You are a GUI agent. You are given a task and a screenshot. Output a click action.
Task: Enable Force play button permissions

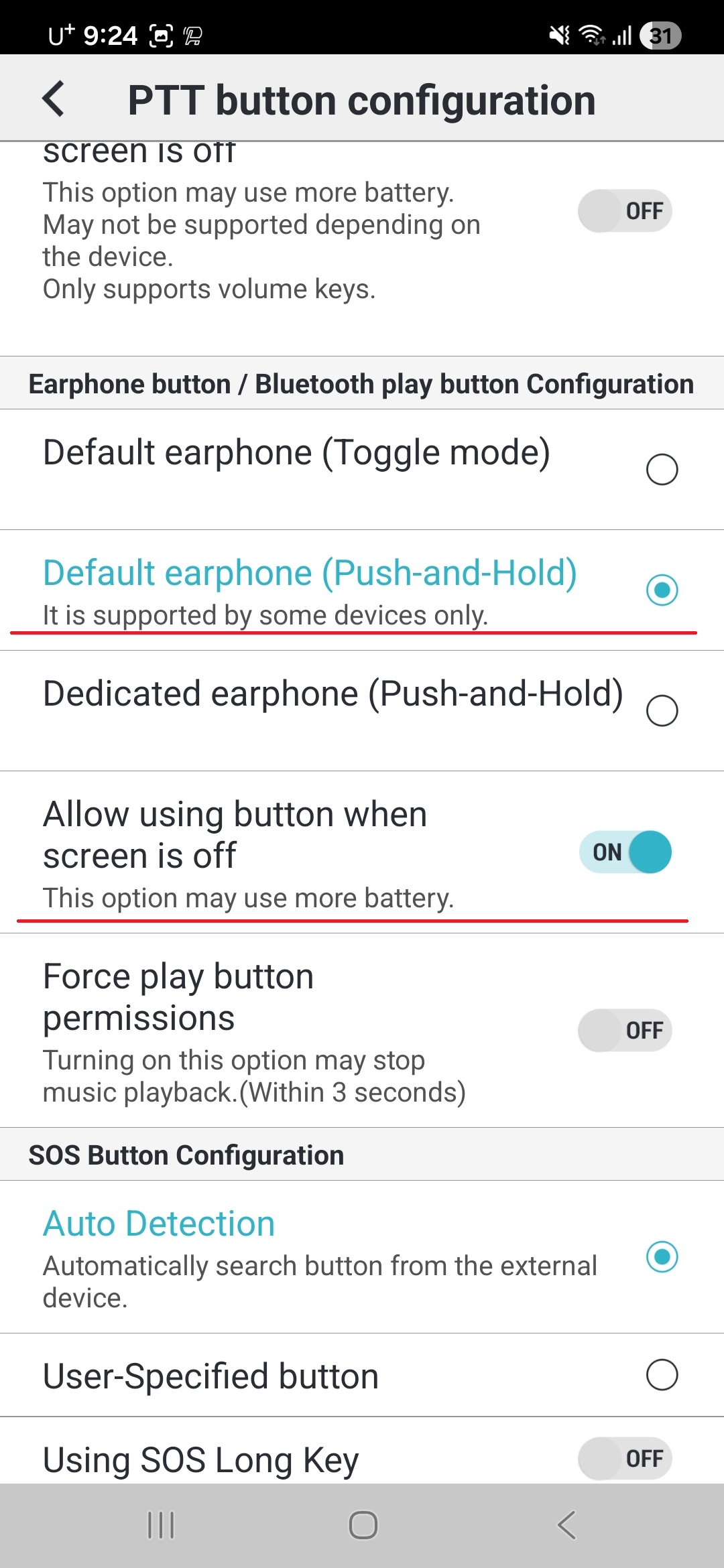click(625, 1030)
